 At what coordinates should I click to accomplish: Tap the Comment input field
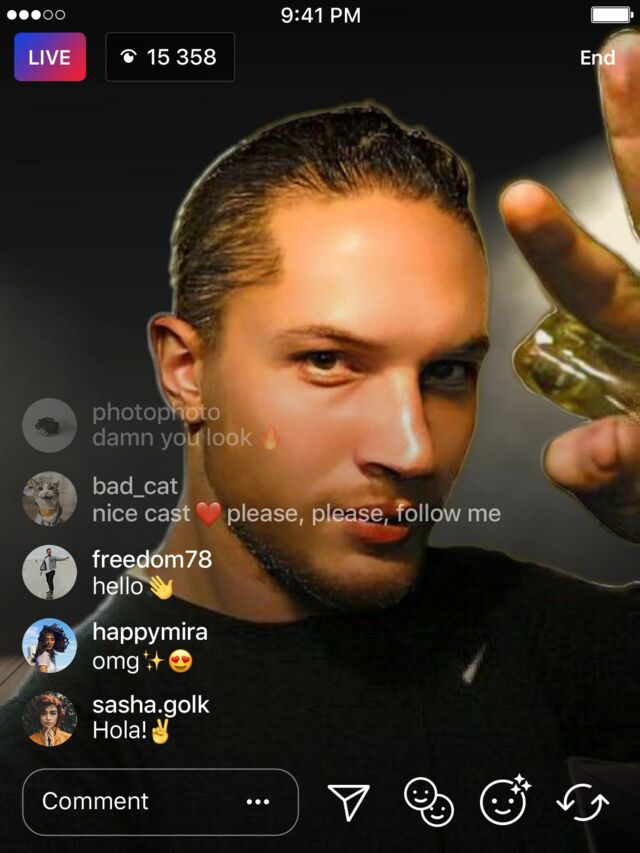point(160,801)
